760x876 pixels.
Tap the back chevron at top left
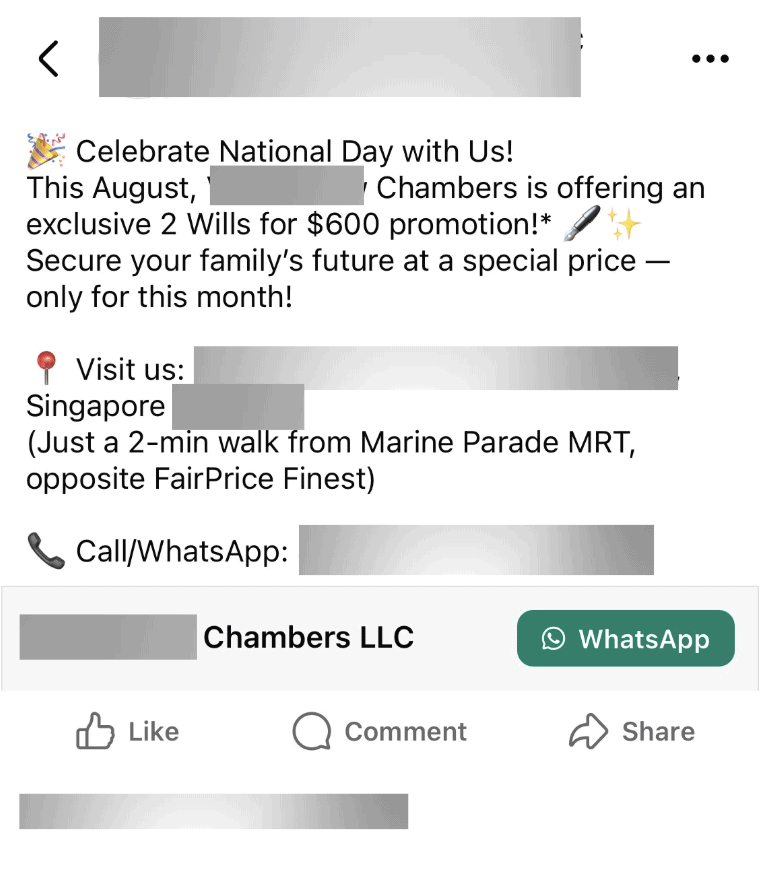pyautogui.click(x=48, y=58)
